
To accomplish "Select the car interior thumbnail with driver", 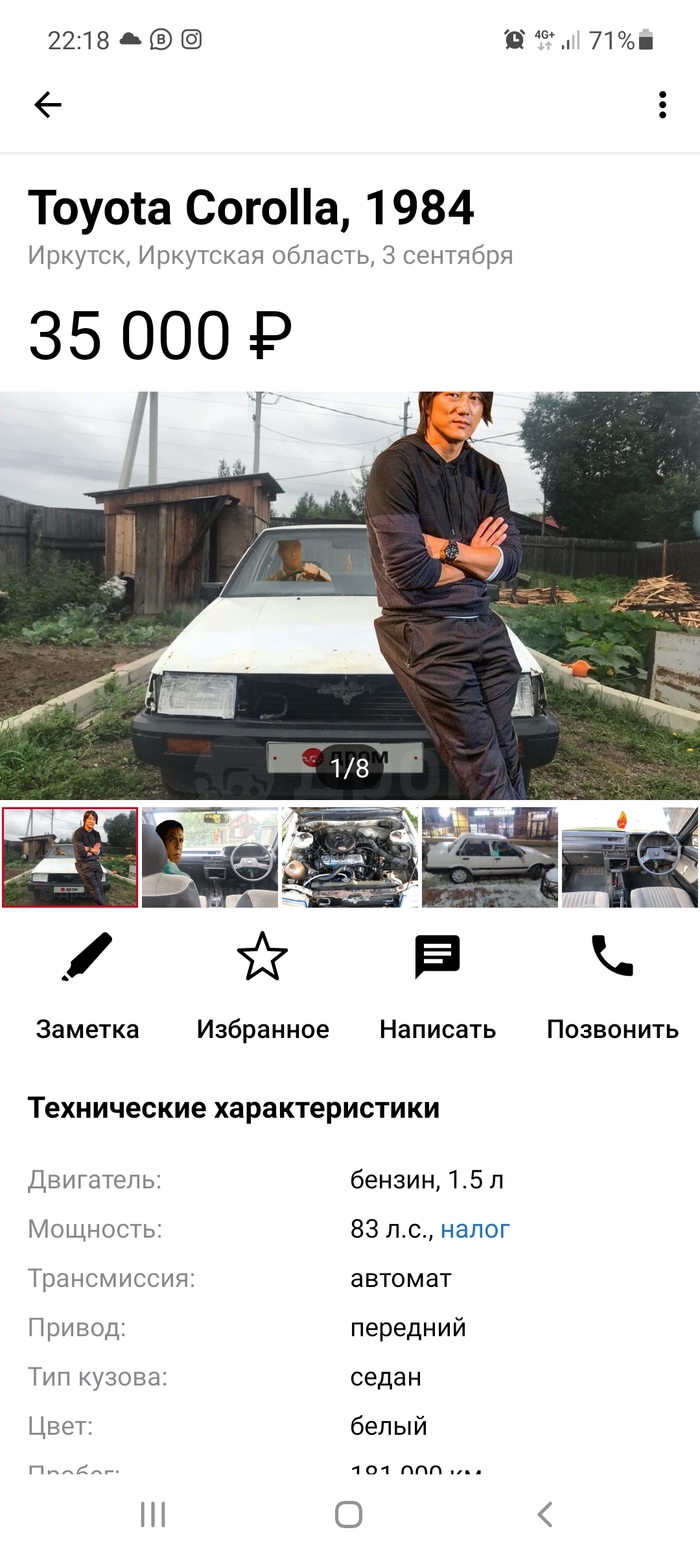I will coord(210,857).
